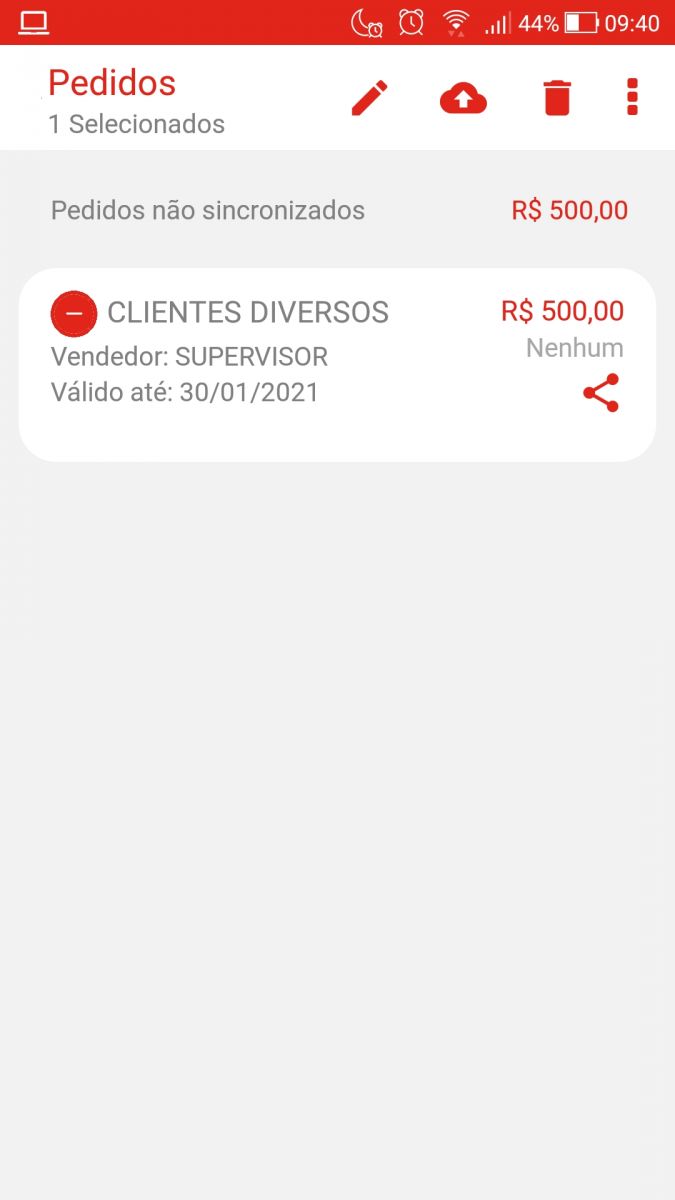Sync the order with the cloud upload icon
The image size is (675, 1200).
463,98
